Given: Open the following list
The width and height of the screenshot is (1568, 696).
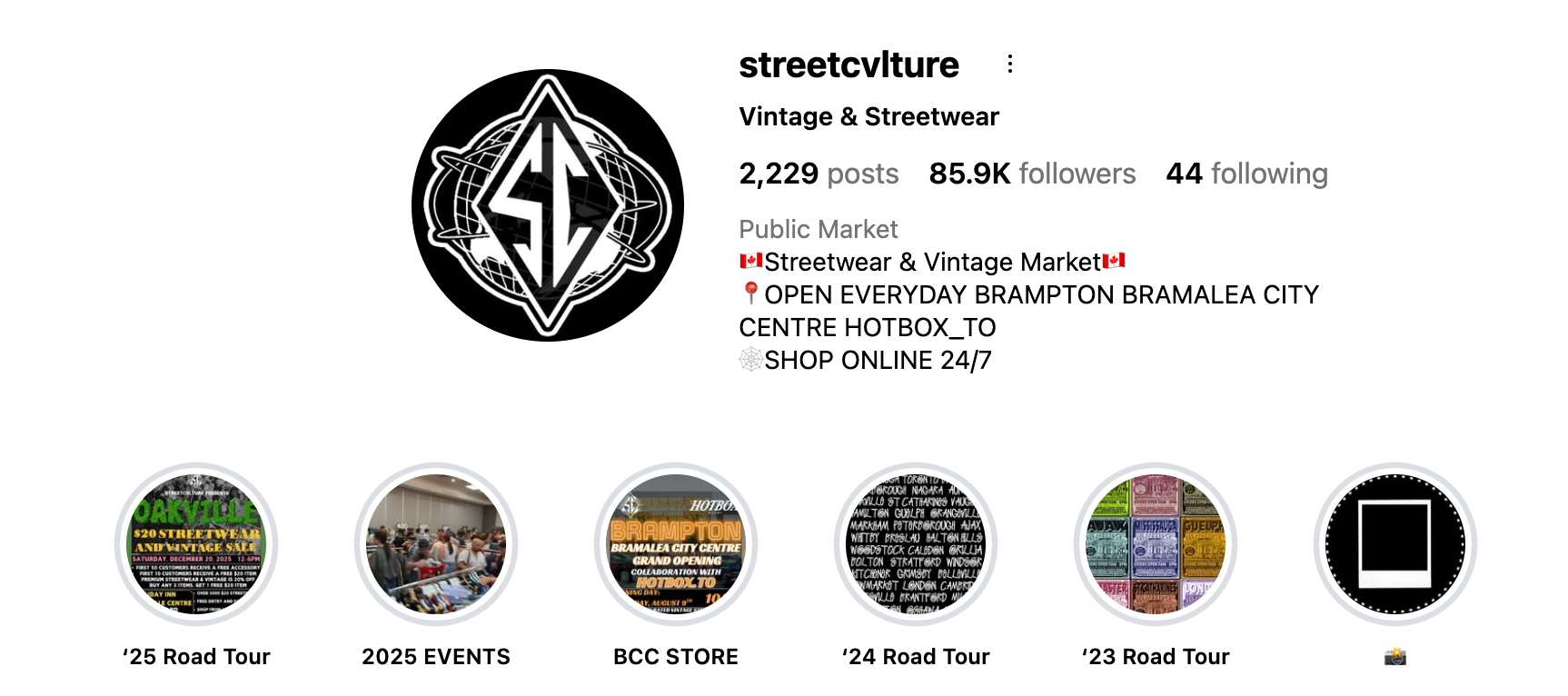Looking at the screenshot, I should (x=1246, y=174).
